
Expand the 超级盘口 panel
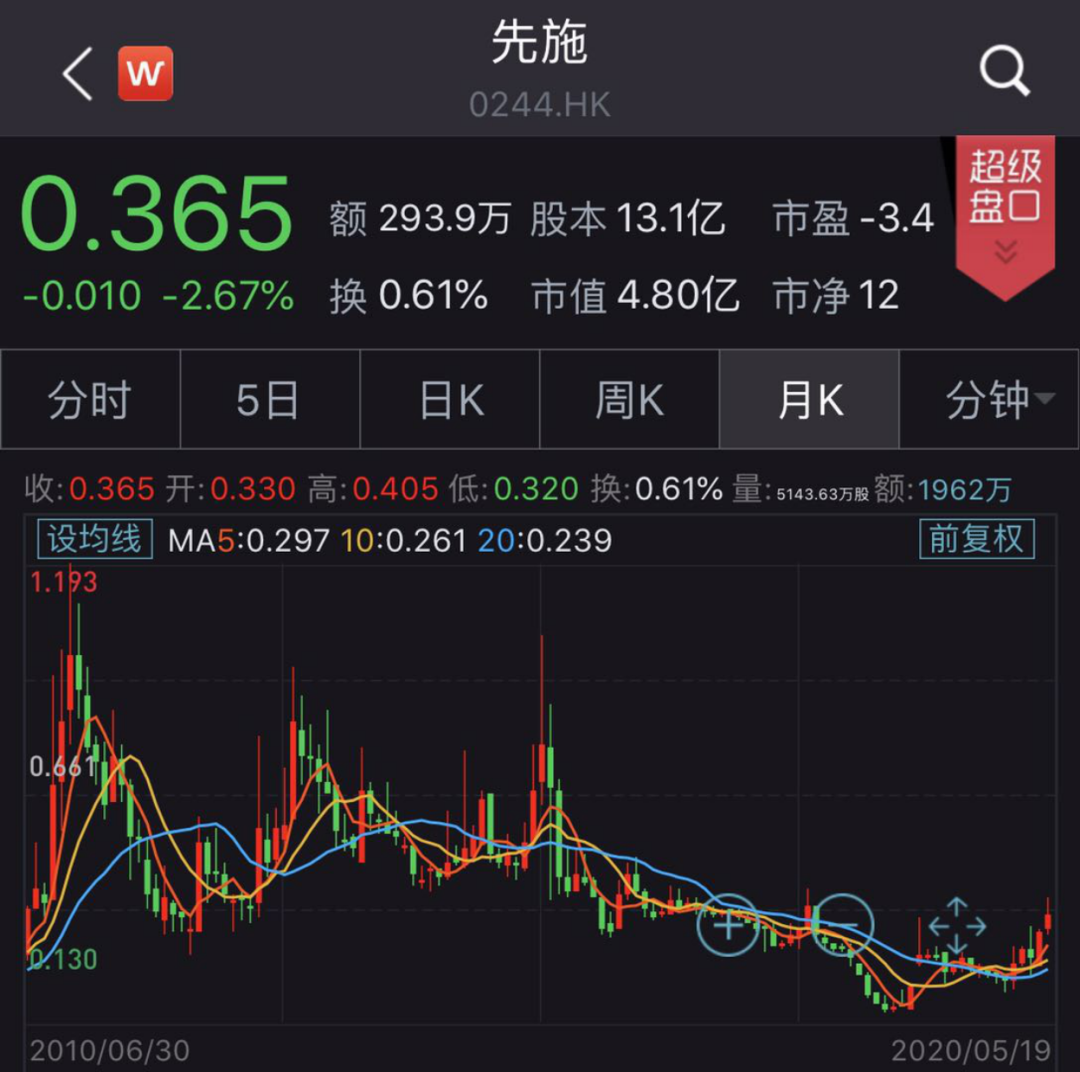pyautogui.click(x=1005, y=212)
